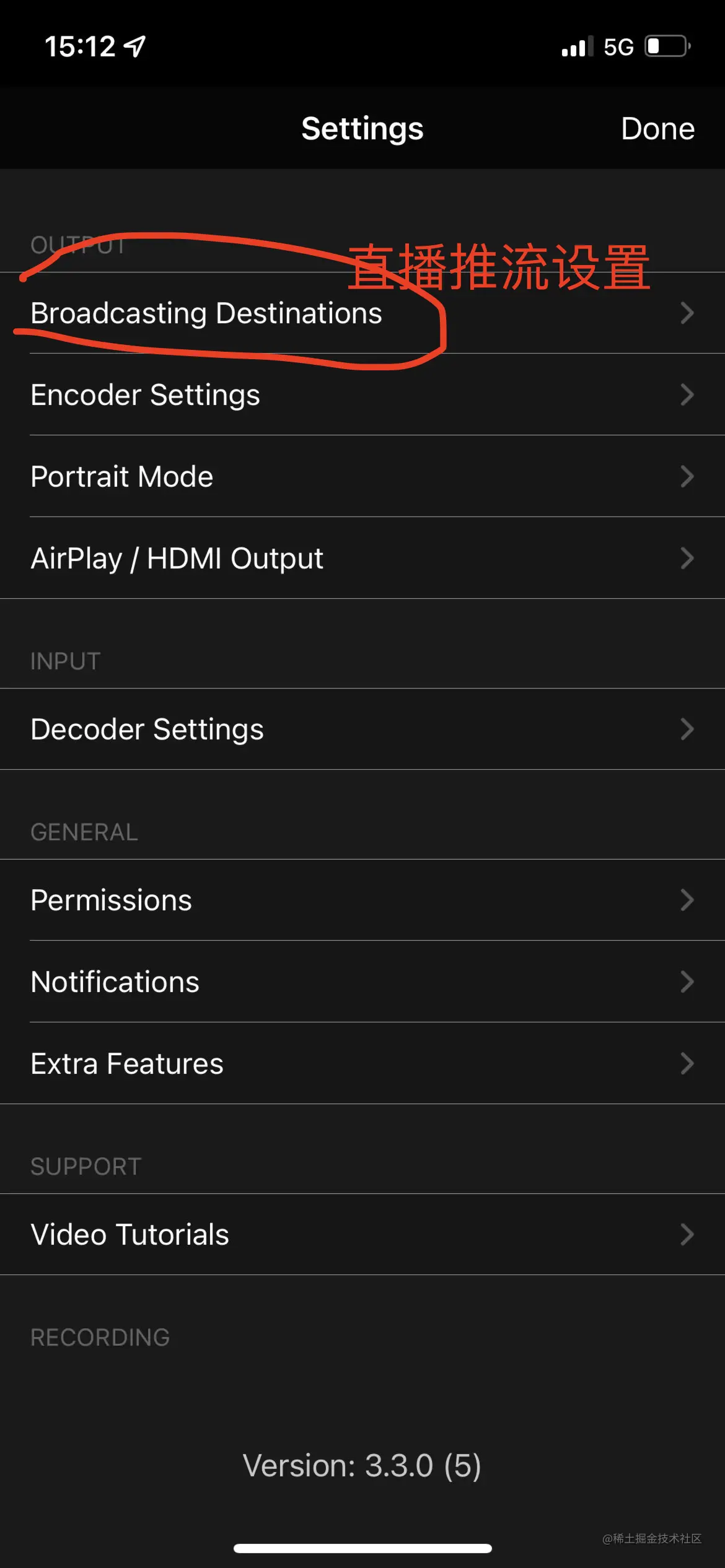Go to Portrait Mode settings
The image size is (725, 1568).
122,477
